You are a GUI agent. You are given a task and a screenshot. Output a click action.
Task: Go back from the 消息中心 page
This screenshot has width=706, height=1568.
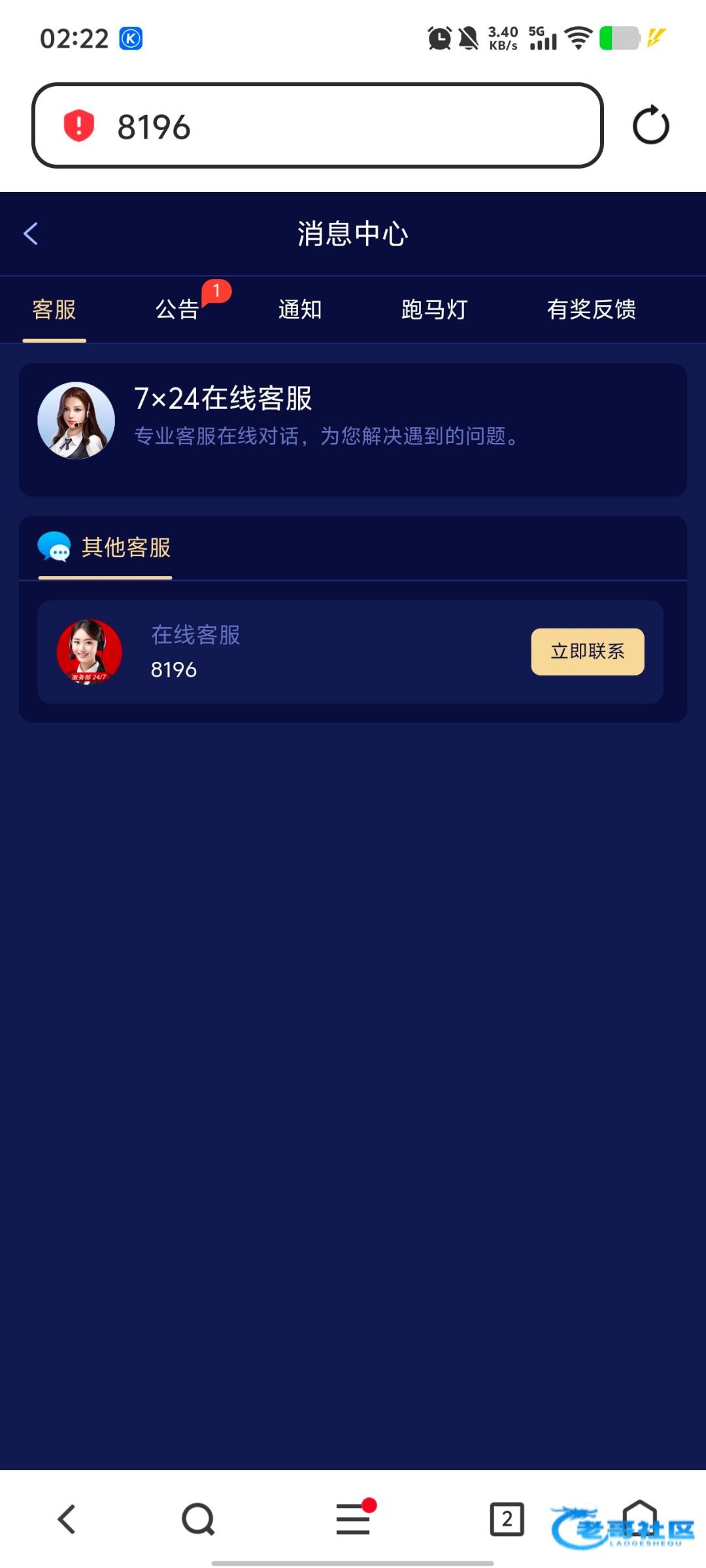coord(31,233)
